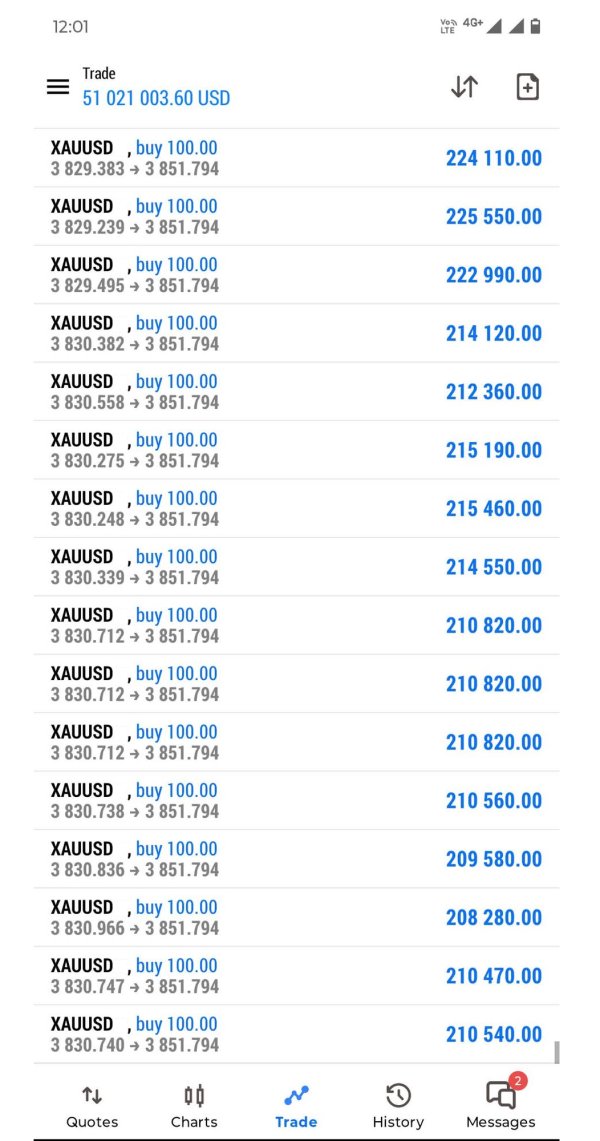Select XAUUSD position opened at 3 829.239
Image resolution: width=600 pixels, height=1141 pixels.
coord(296,216)
